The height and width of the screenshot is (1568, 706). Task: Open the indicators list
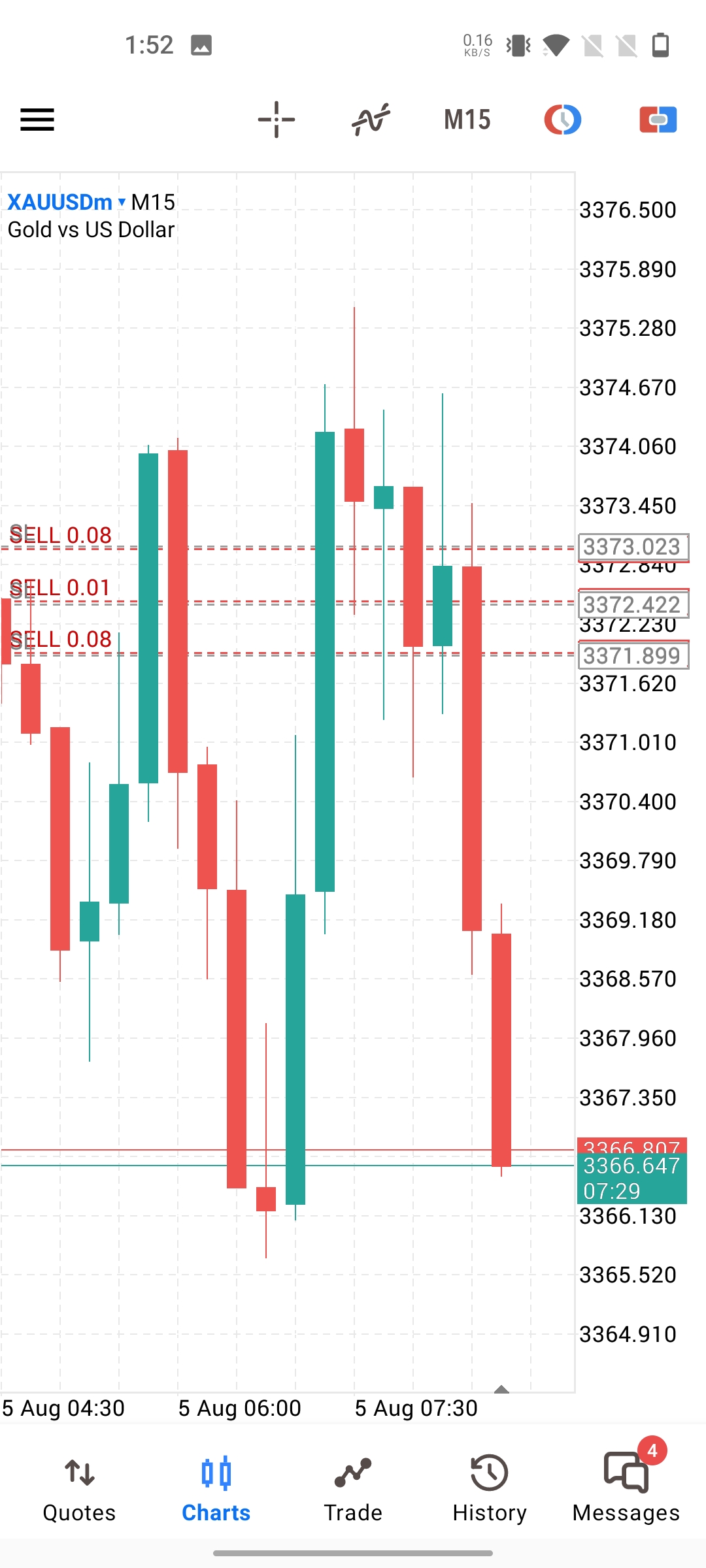pyautogui.click(x=371, y=120)
